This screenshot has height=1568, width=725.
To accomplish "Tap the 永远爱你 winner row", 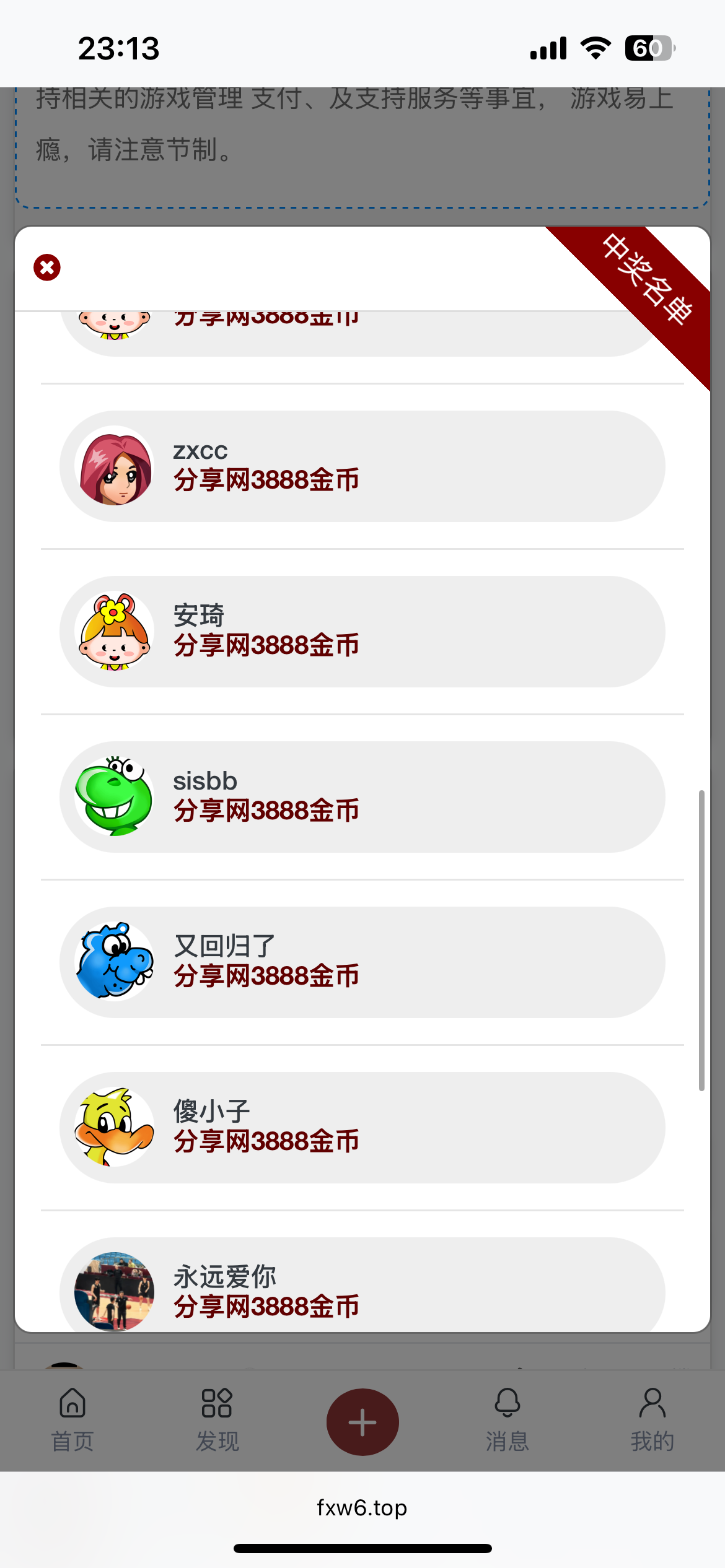I will [362, 1291].
